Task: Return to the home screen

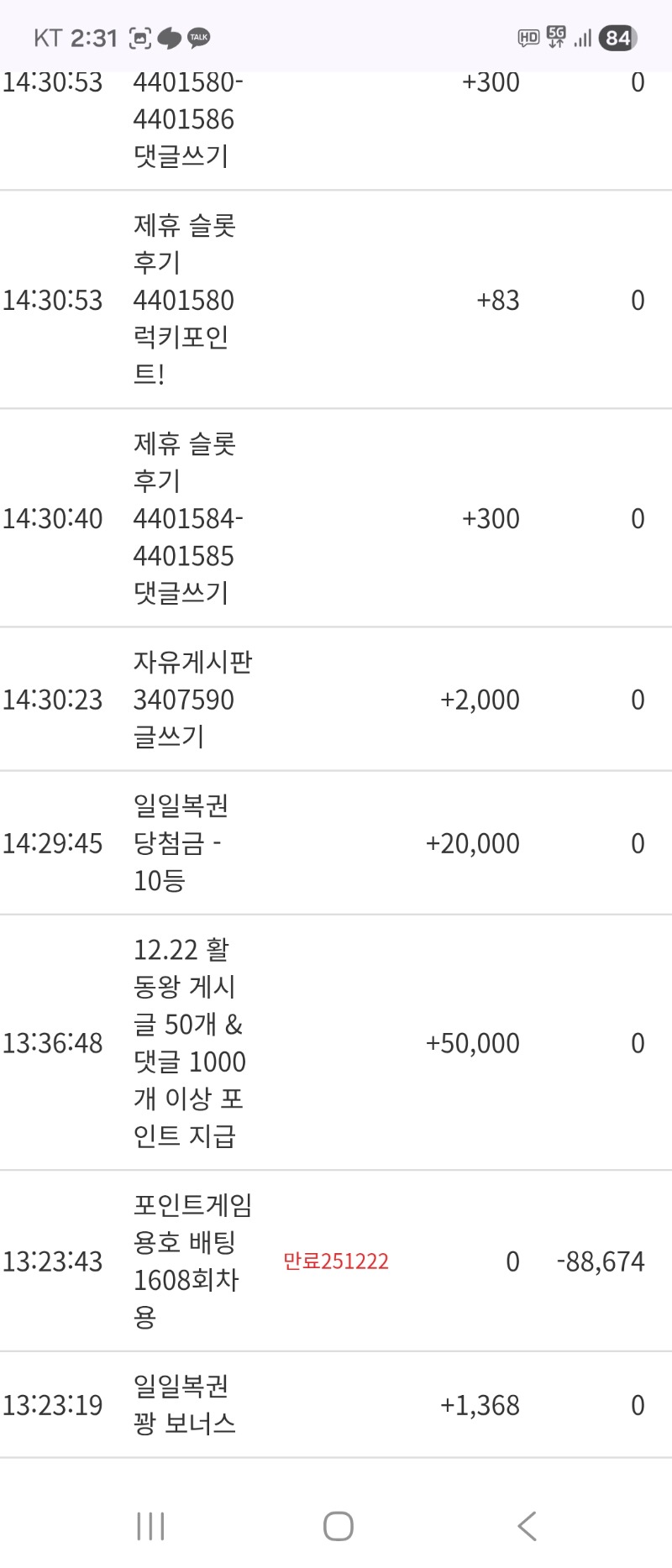Action: (x=338, y=1526)
